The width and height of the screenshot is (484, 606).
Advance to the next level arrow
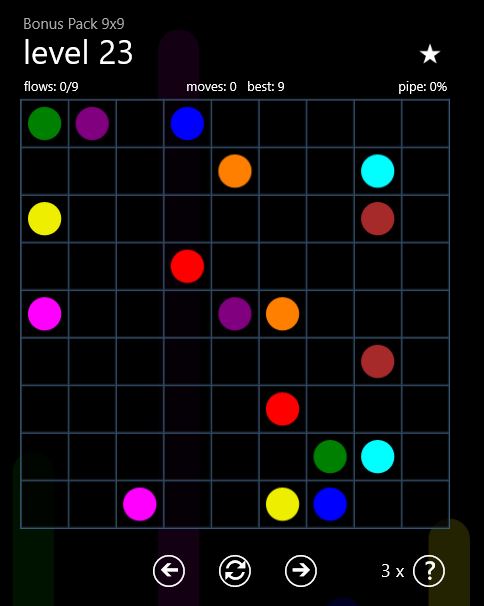click(301, 570)
